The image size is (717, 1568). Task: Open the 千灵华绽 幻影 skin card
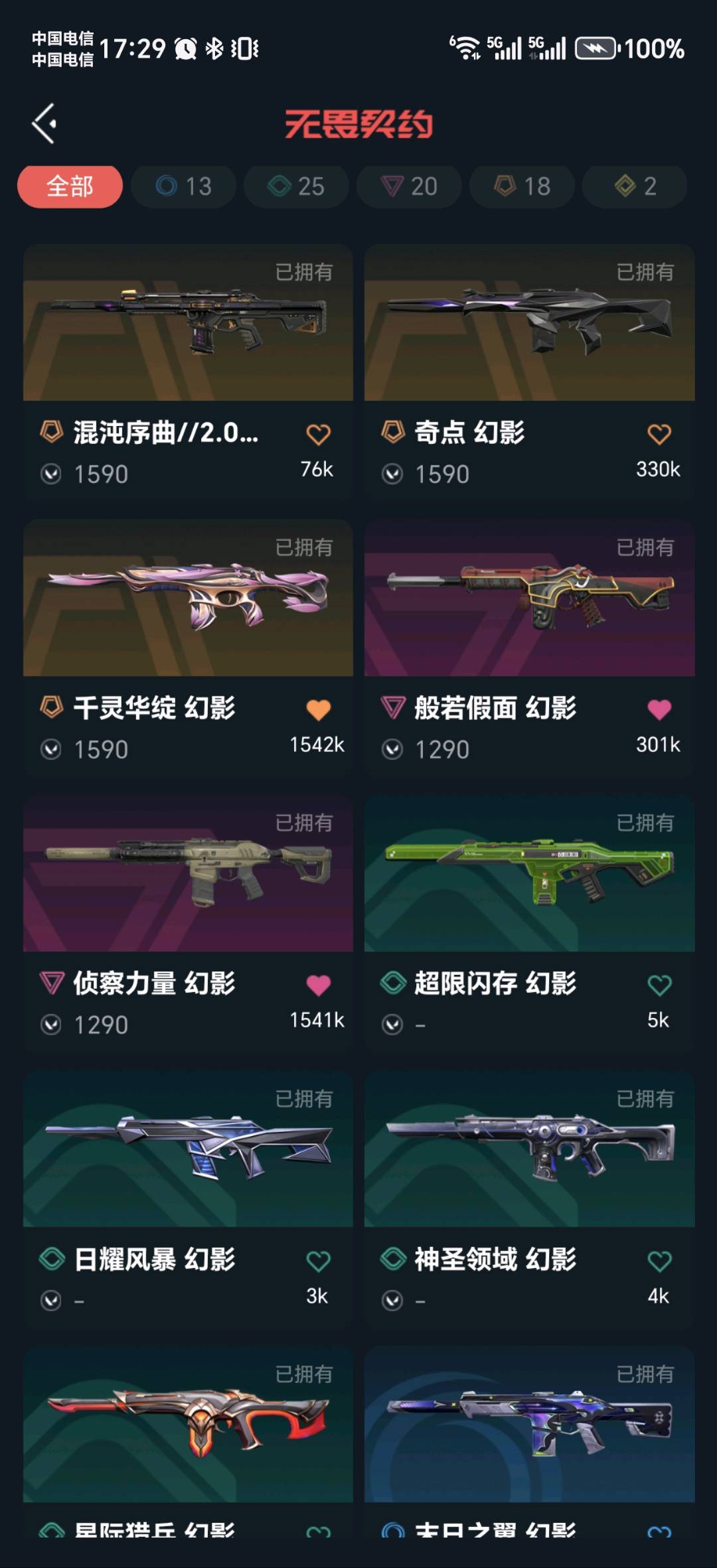point(188,599)
